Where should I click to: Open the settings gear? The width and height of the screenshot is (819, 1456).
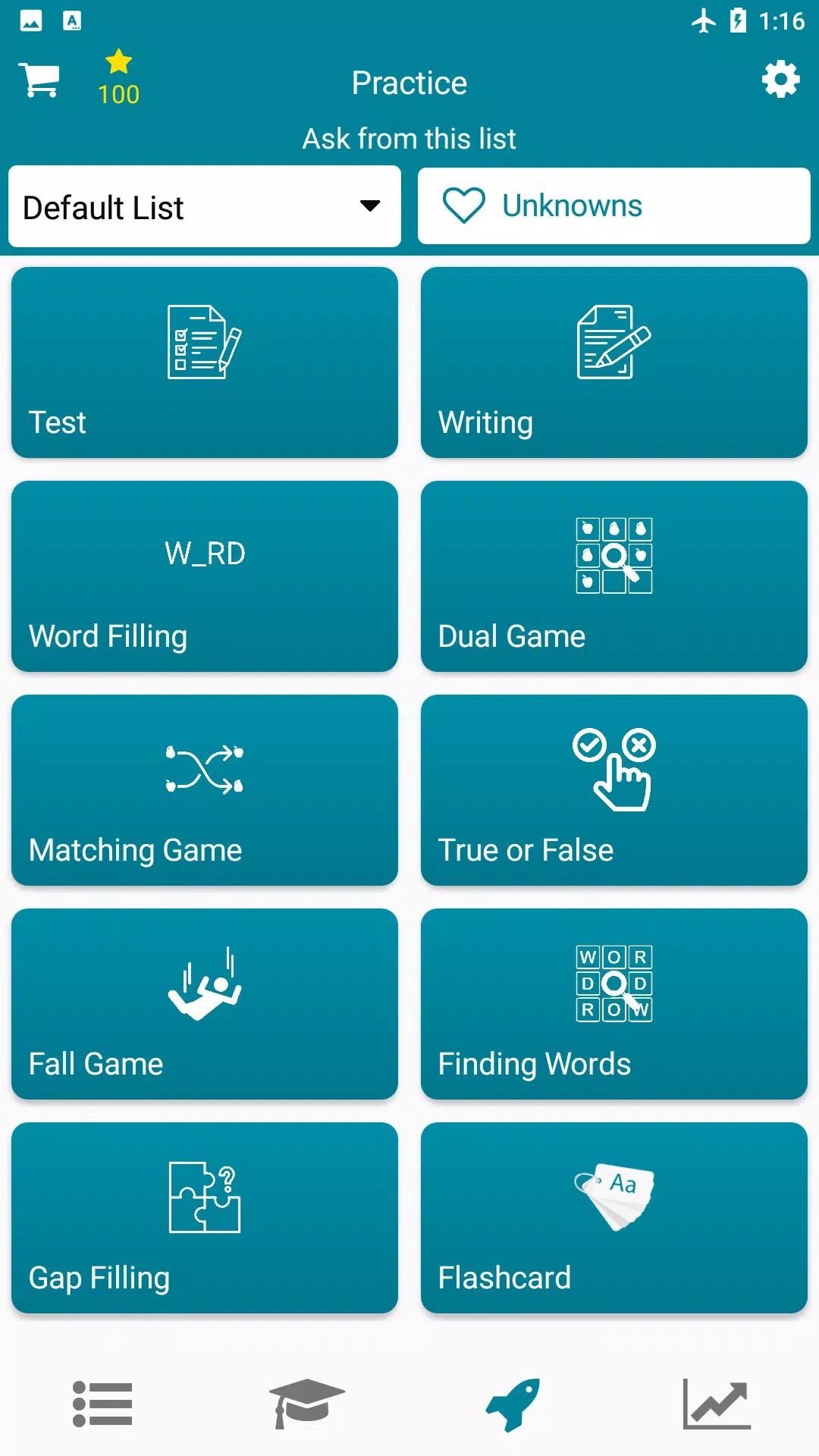coord(780,80)
